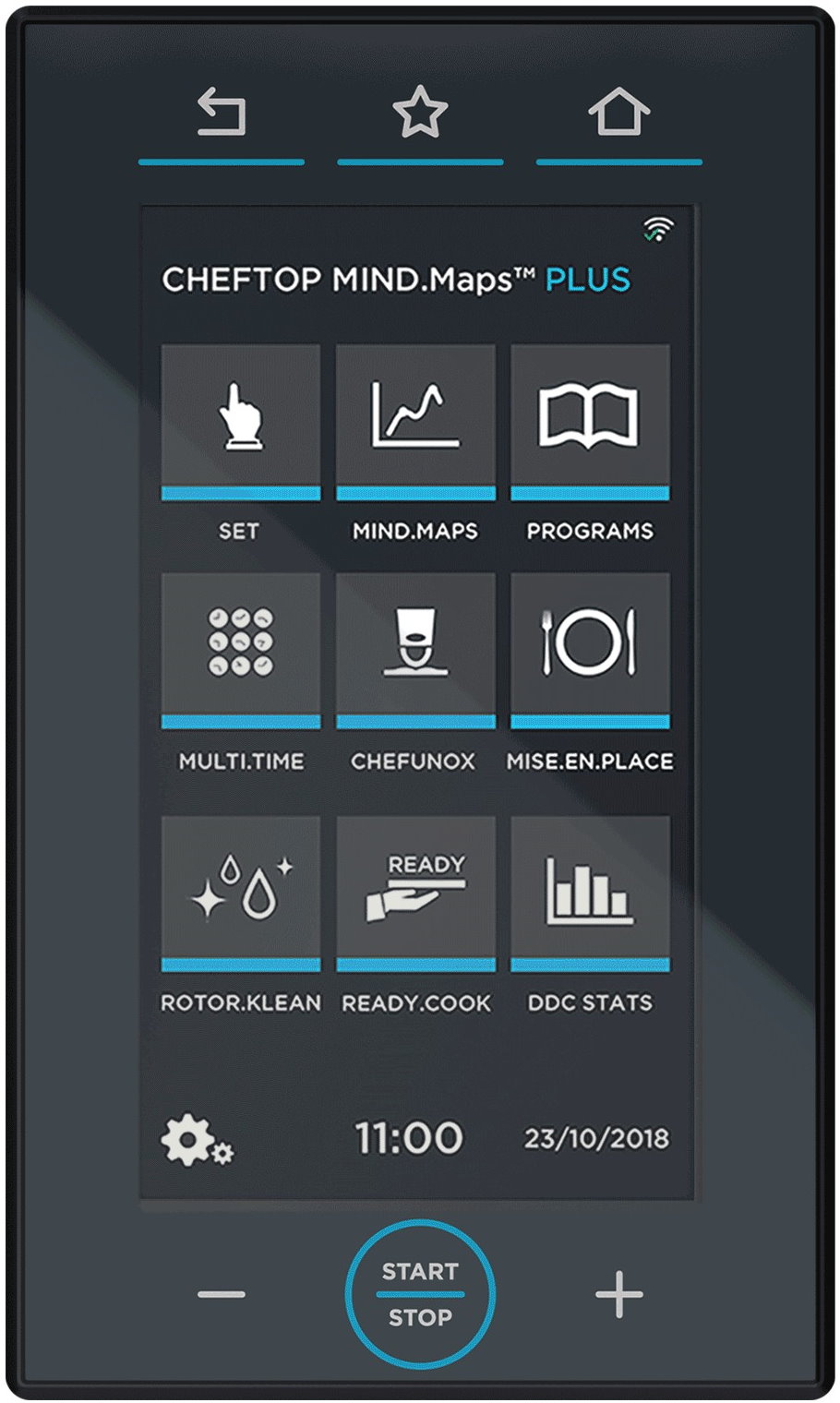Tap the START STOP round button
The width and height of the screenshot is (840, 1403).
pyautogui.click(x=420, y=1294)
